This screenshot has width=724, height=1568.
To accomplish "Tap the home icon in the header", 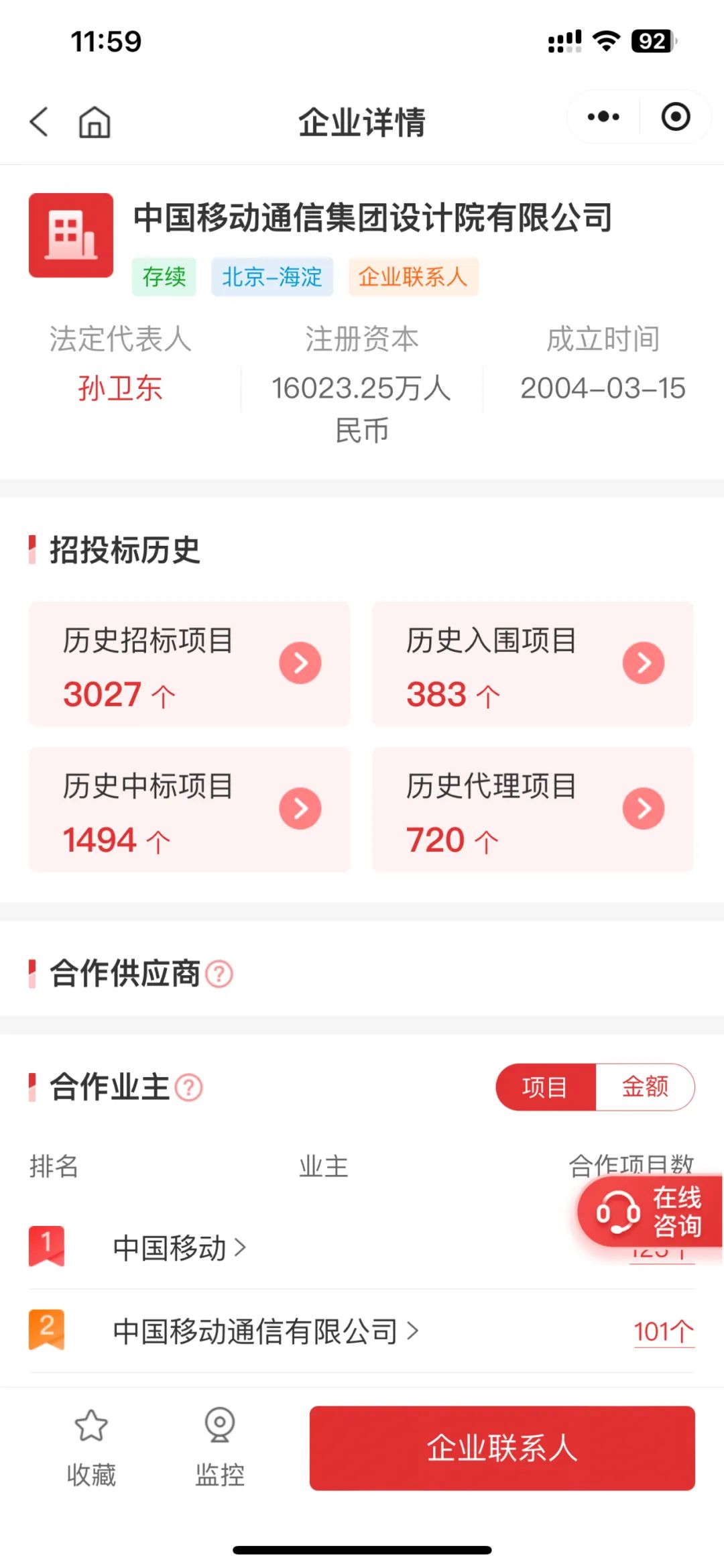I will [95, 122].
